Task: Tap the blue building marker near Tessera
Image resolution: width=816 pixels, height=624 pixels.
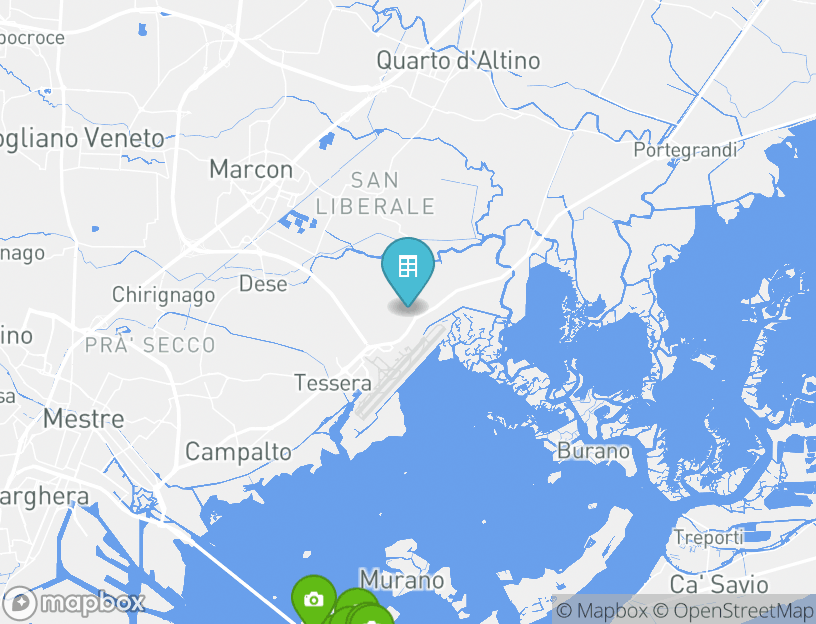Action: click(x=407, y=267)
